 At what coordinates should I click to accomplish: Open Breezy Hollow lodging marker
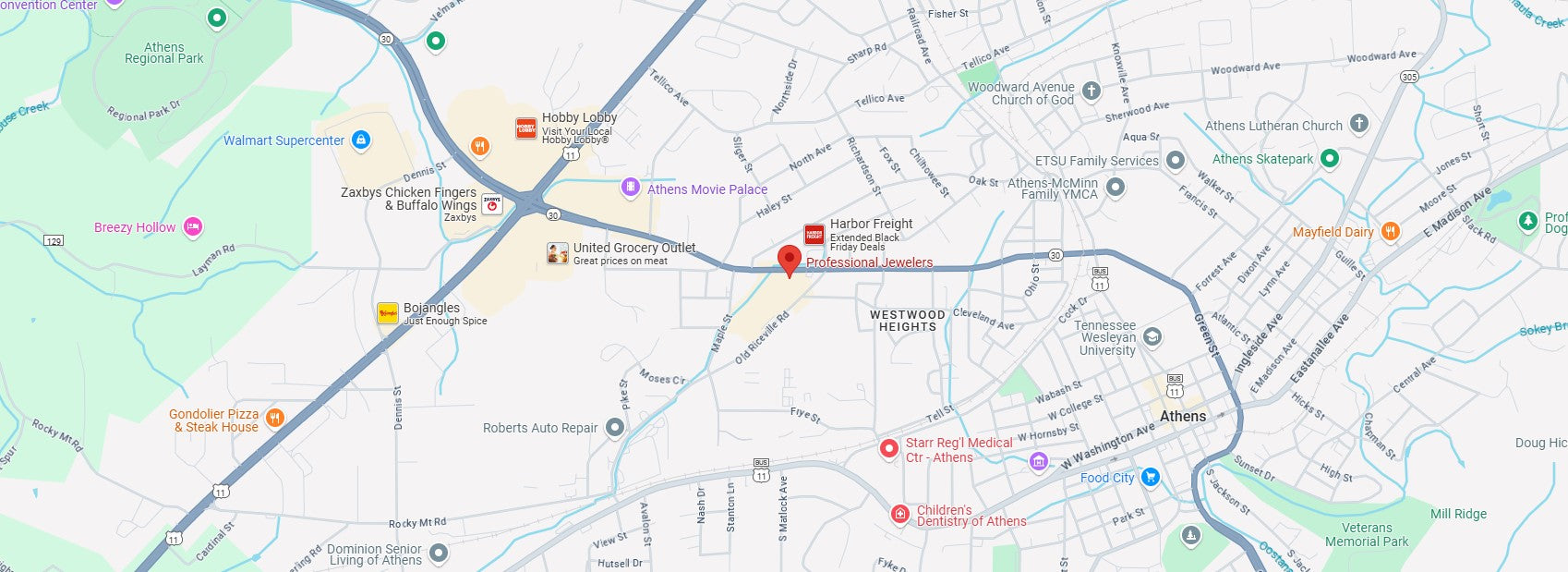(x=192, y=226)
